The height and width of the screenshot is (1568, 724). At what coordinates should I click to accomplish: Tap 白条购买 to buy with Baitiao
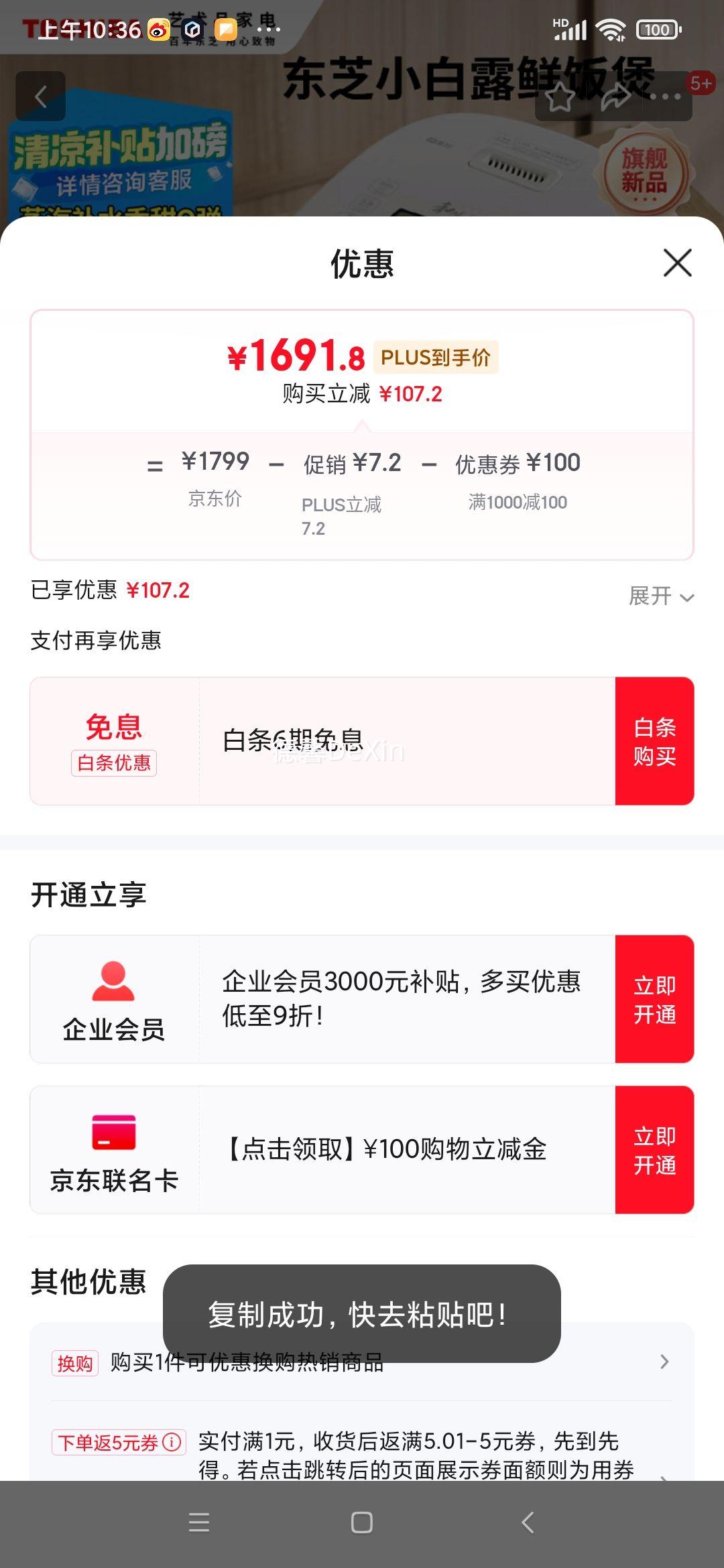[x=654, y=741]
